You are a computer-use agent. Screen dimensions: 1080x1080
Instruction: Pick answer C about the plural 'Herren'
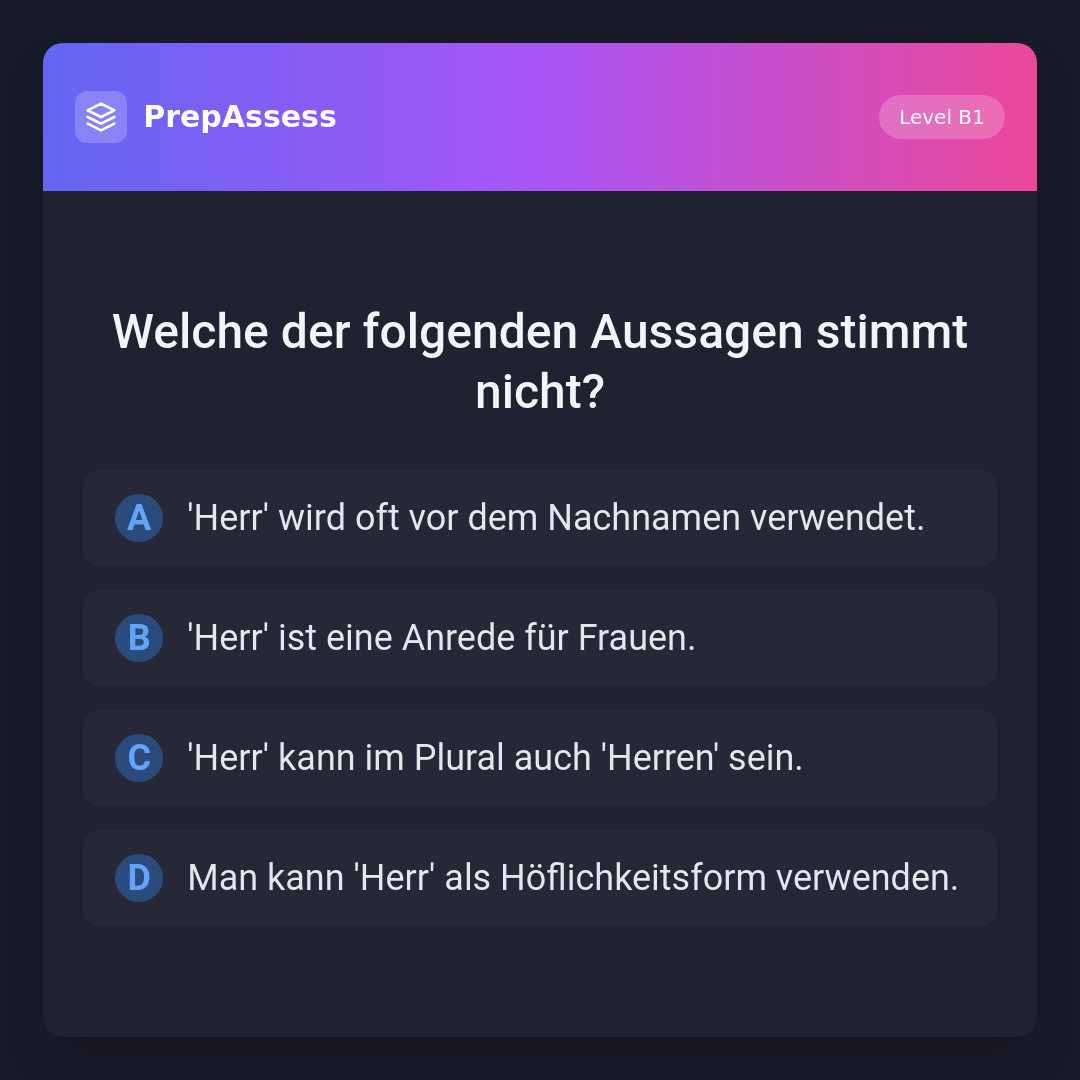click(x=540, y=758)
